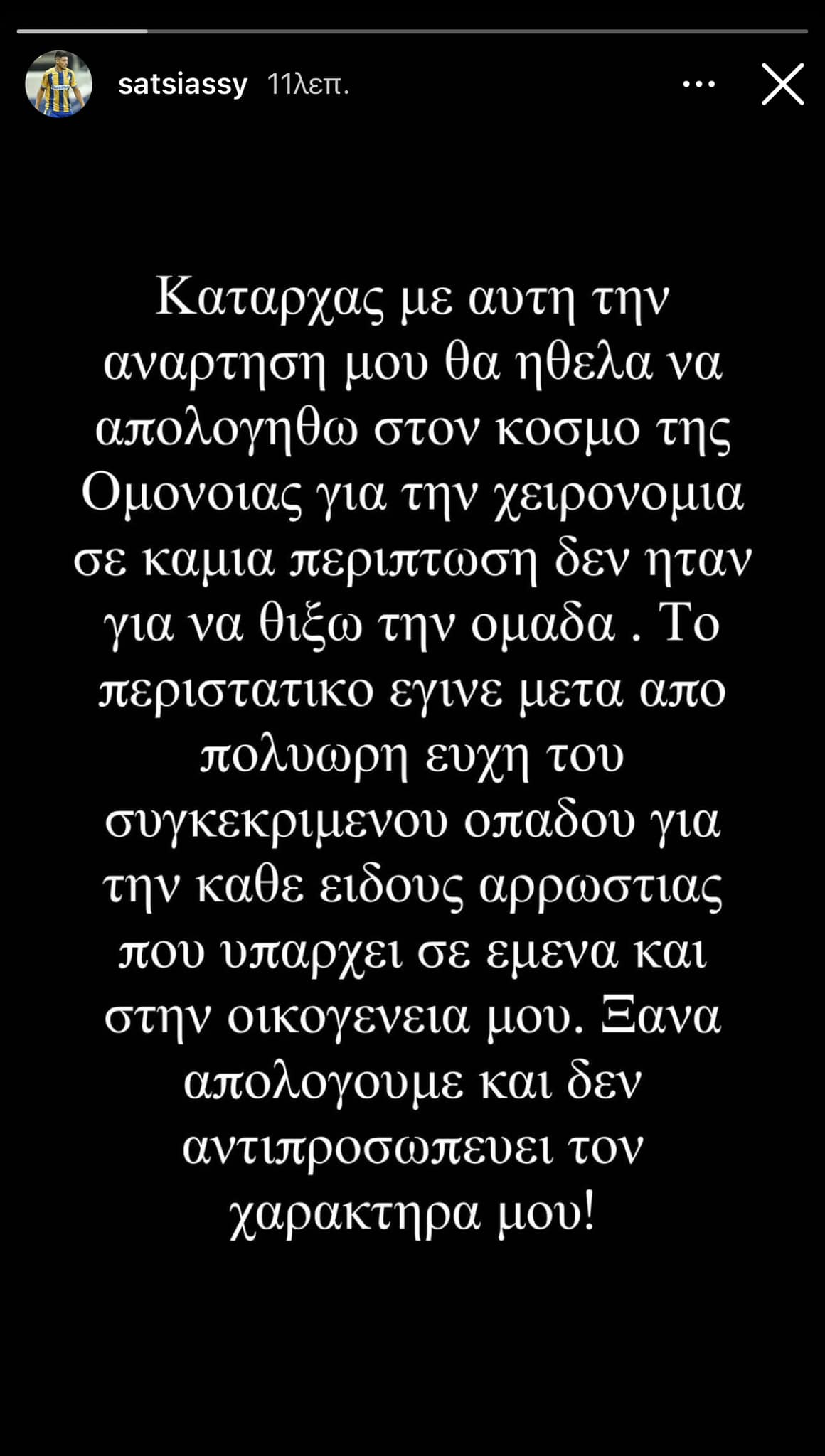Tap the satsiassy username
This screenshot has height=1456, width=825.
pos(183,86)
